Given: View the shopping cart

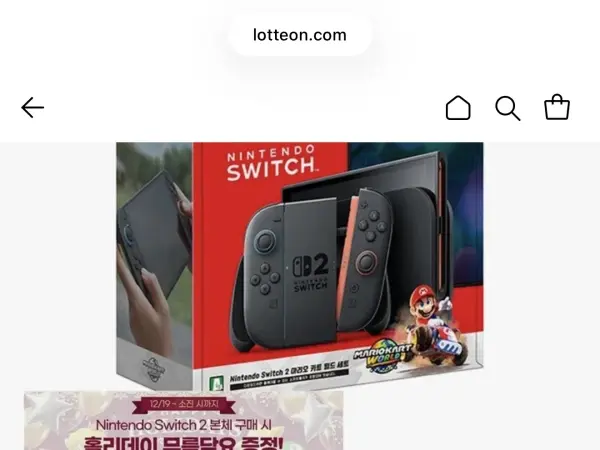Looking at the screenshot, I should tap(557, 107).
